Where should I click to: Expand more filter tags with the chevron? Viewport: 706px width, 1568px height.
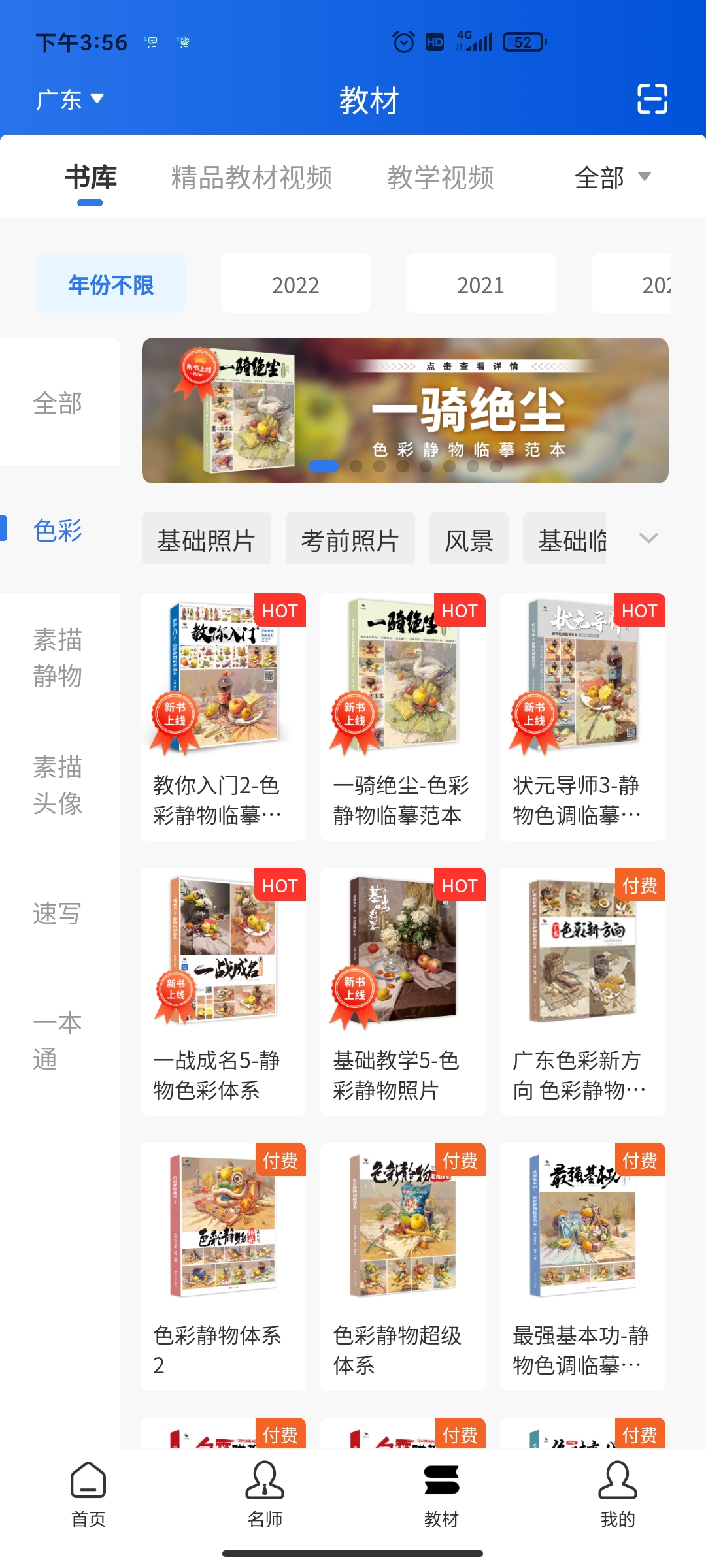pyautogui.click(x=648, y=538)
